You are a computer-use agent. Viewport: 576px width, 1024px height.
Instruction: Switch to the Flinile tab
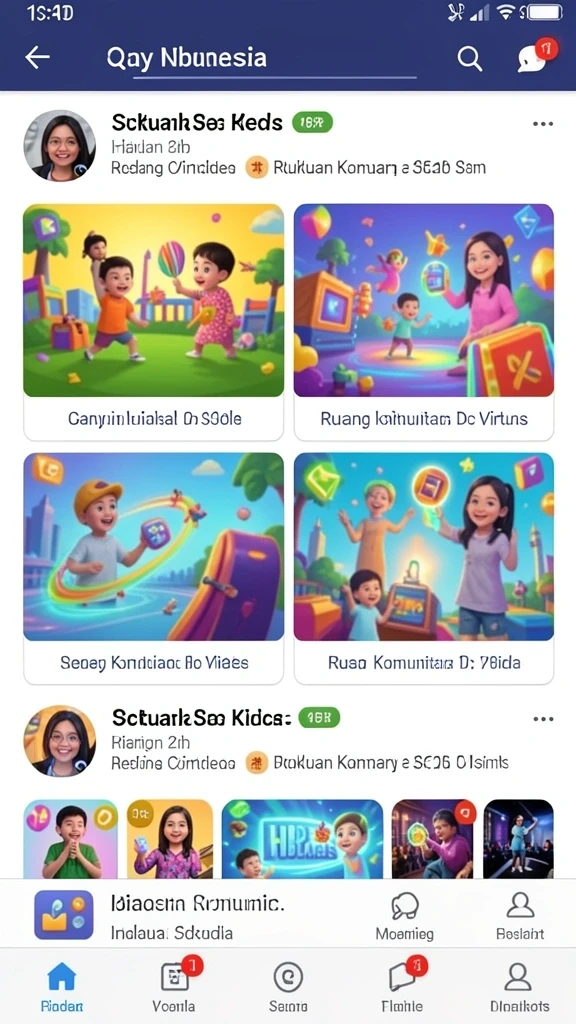pos(403,987)
